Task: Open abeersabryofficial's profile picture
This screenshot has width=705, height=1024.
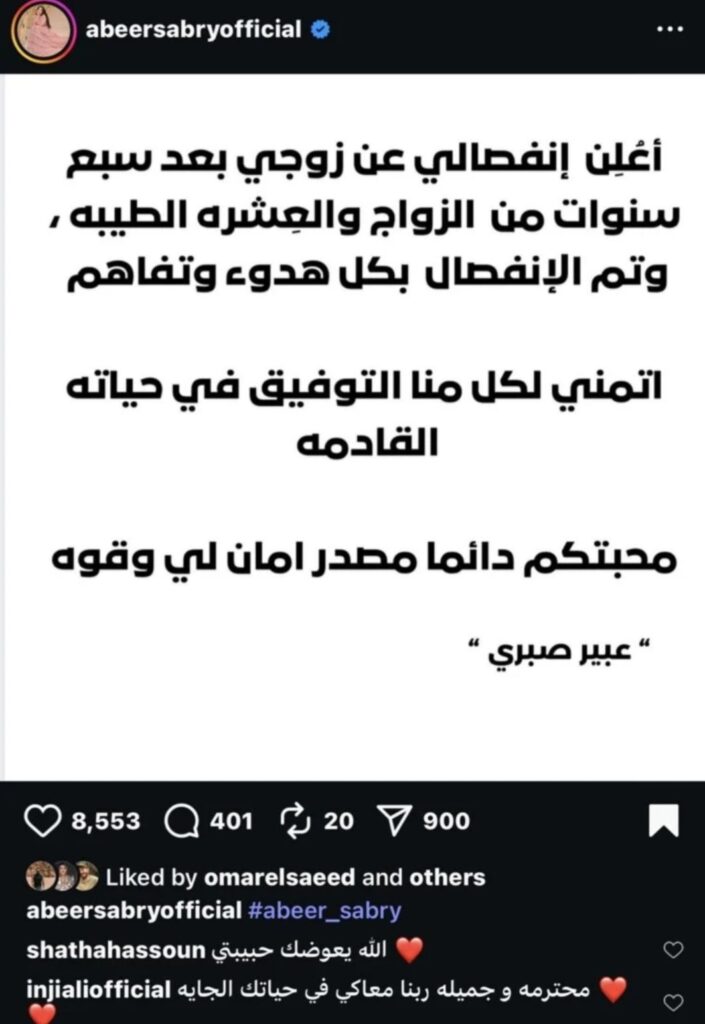Action: click(41, 32)
